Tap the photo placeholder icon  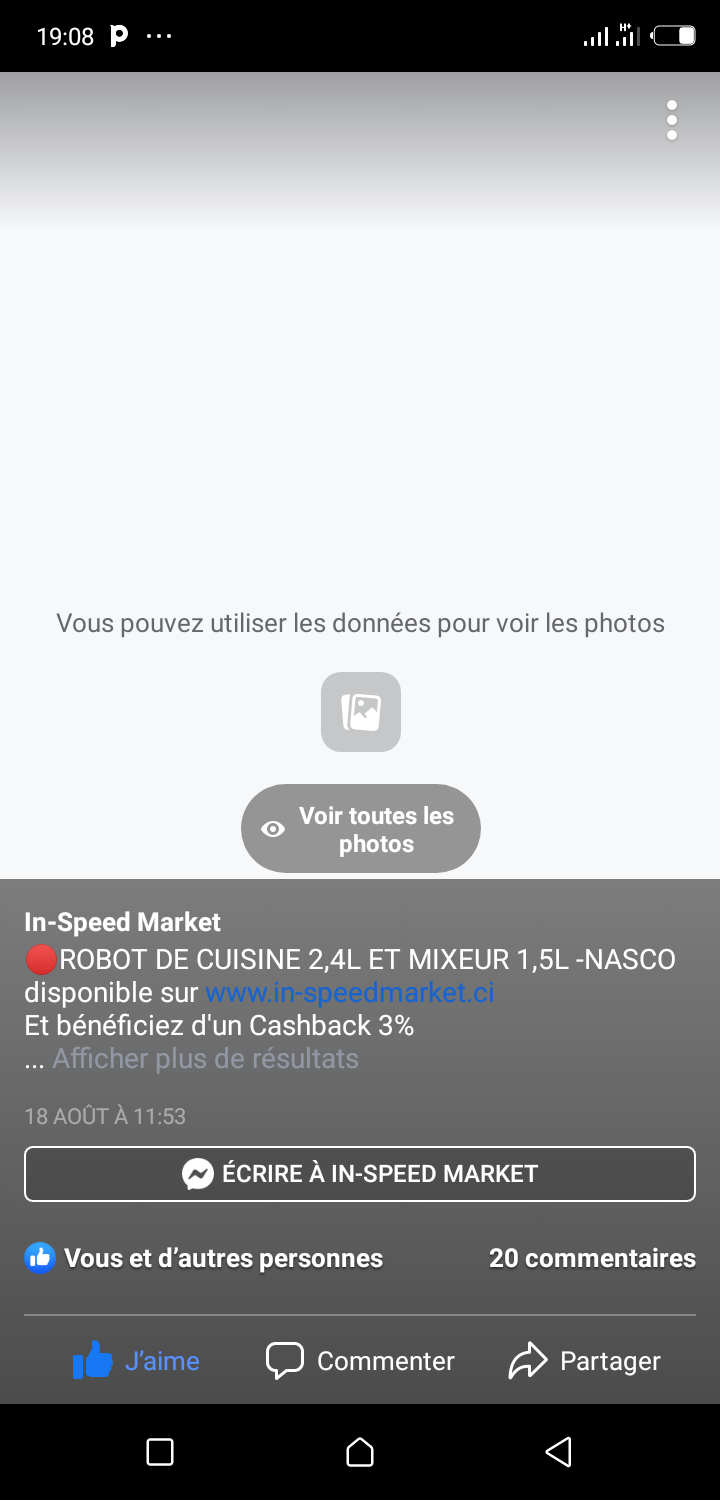pyautogui.click(x=360, y=712)
